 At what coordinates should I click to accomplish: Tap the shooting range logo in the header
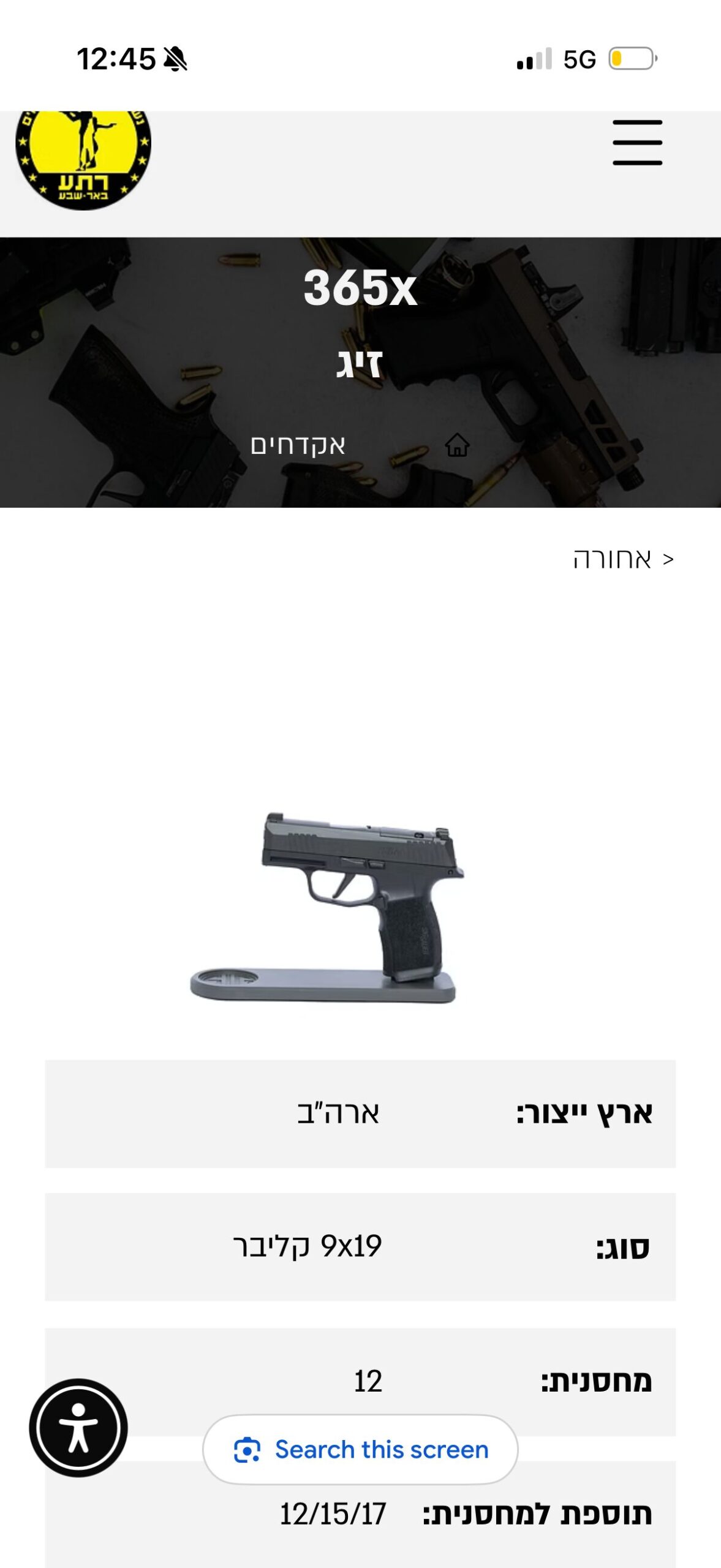pos(83,160)
